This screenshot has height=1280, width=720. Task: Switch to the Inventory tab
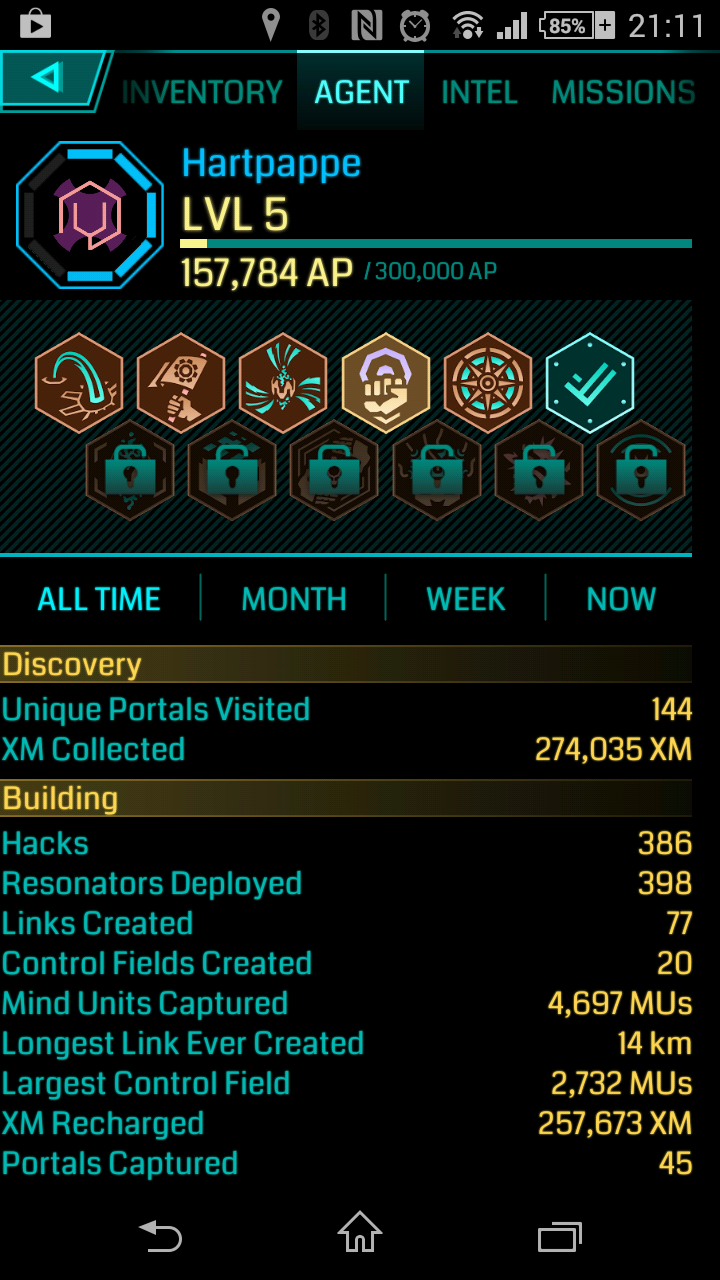coord(203,93)
